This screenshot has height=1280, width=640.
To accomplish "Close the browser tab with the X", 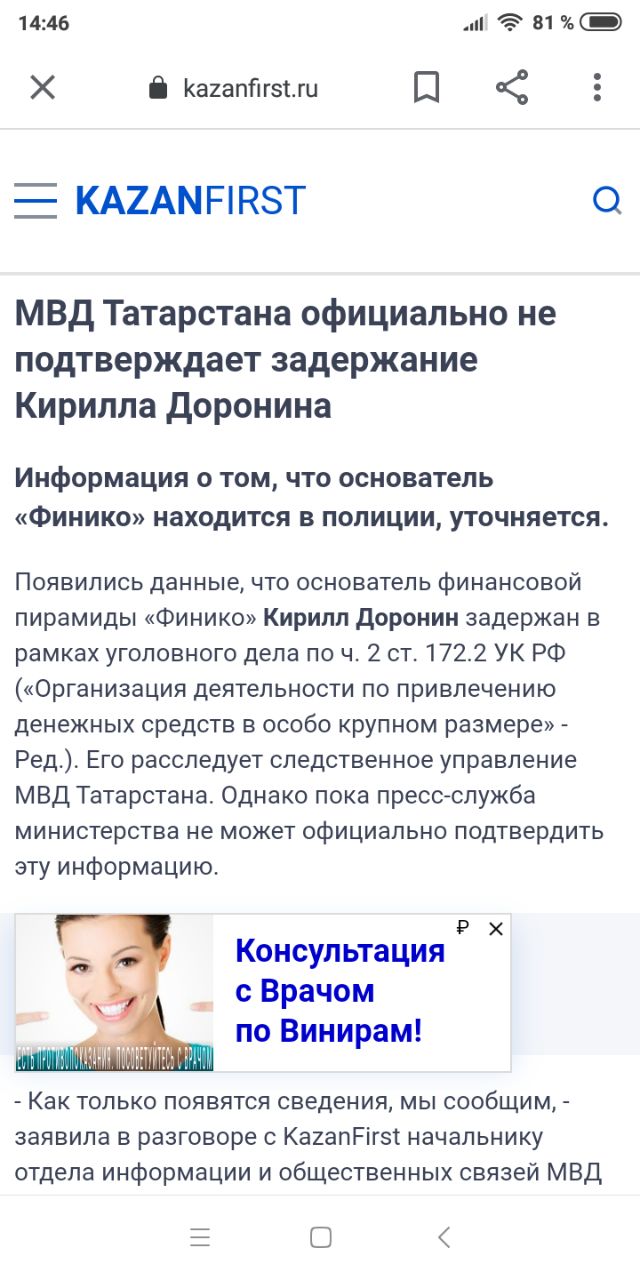I will (x=42, y=88).
